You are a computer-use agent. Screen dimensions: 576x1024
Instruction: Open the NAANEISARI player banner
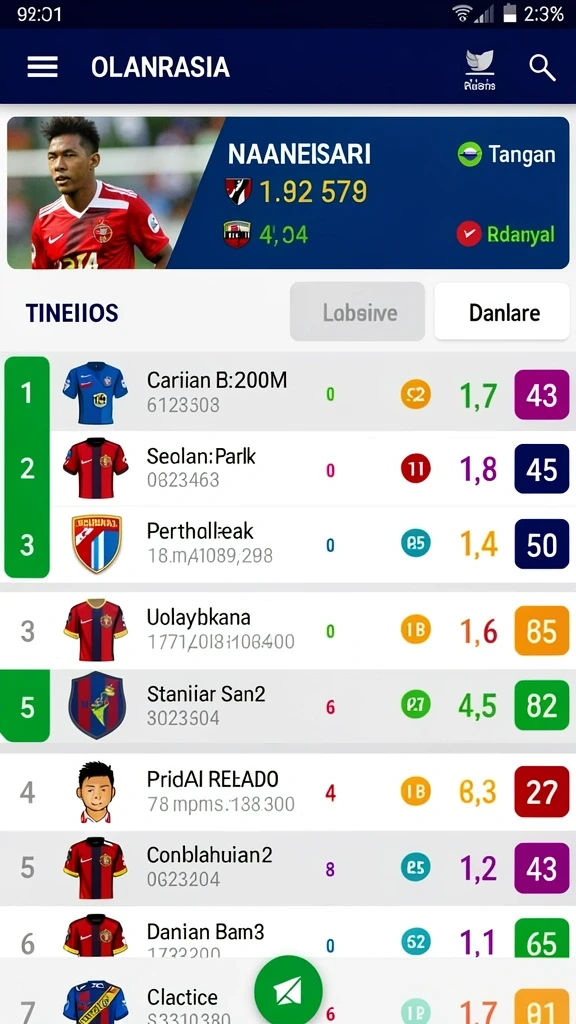(x=288, y=193)
